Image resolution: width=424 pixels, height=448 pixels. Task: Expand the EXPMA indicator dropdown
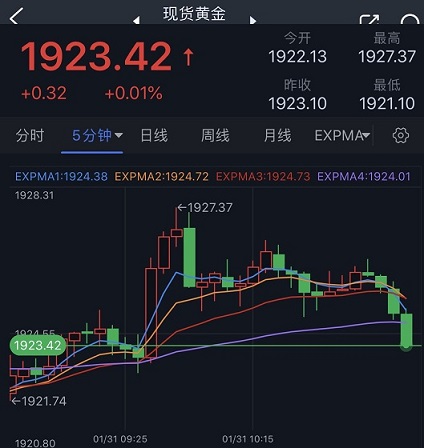[342, 136]
